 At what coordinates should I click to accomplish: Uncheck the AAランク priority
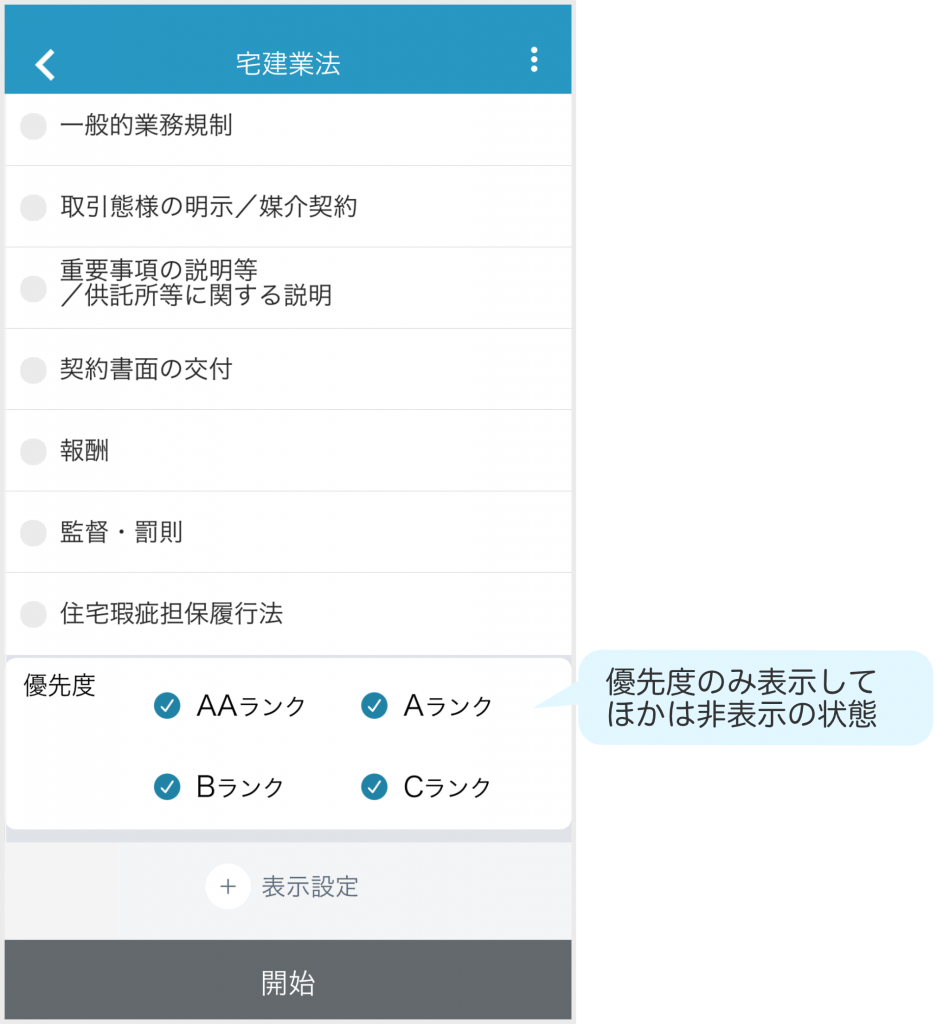pyautogui.click(x=167, y=706)
